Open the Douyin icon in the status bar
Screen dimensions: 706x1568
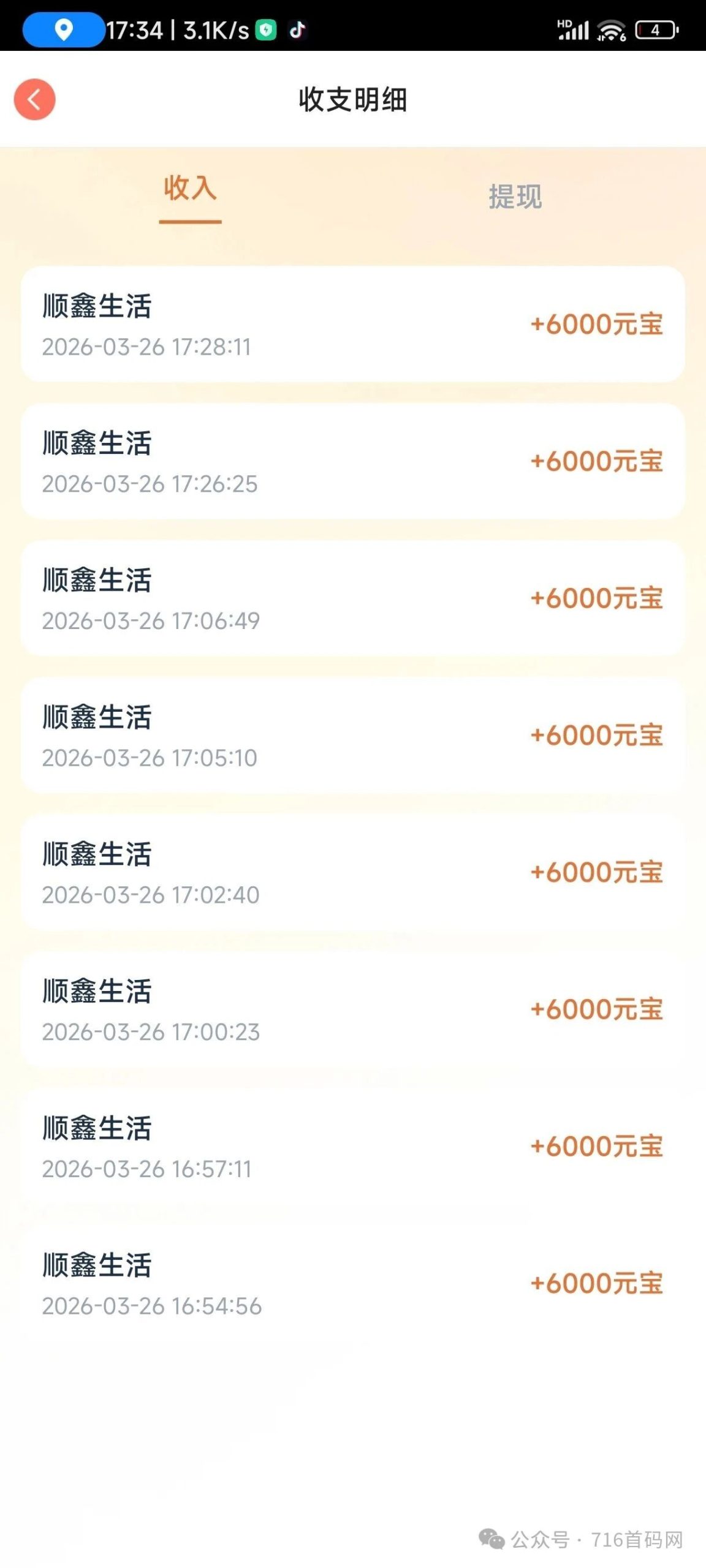coord(297,29)
